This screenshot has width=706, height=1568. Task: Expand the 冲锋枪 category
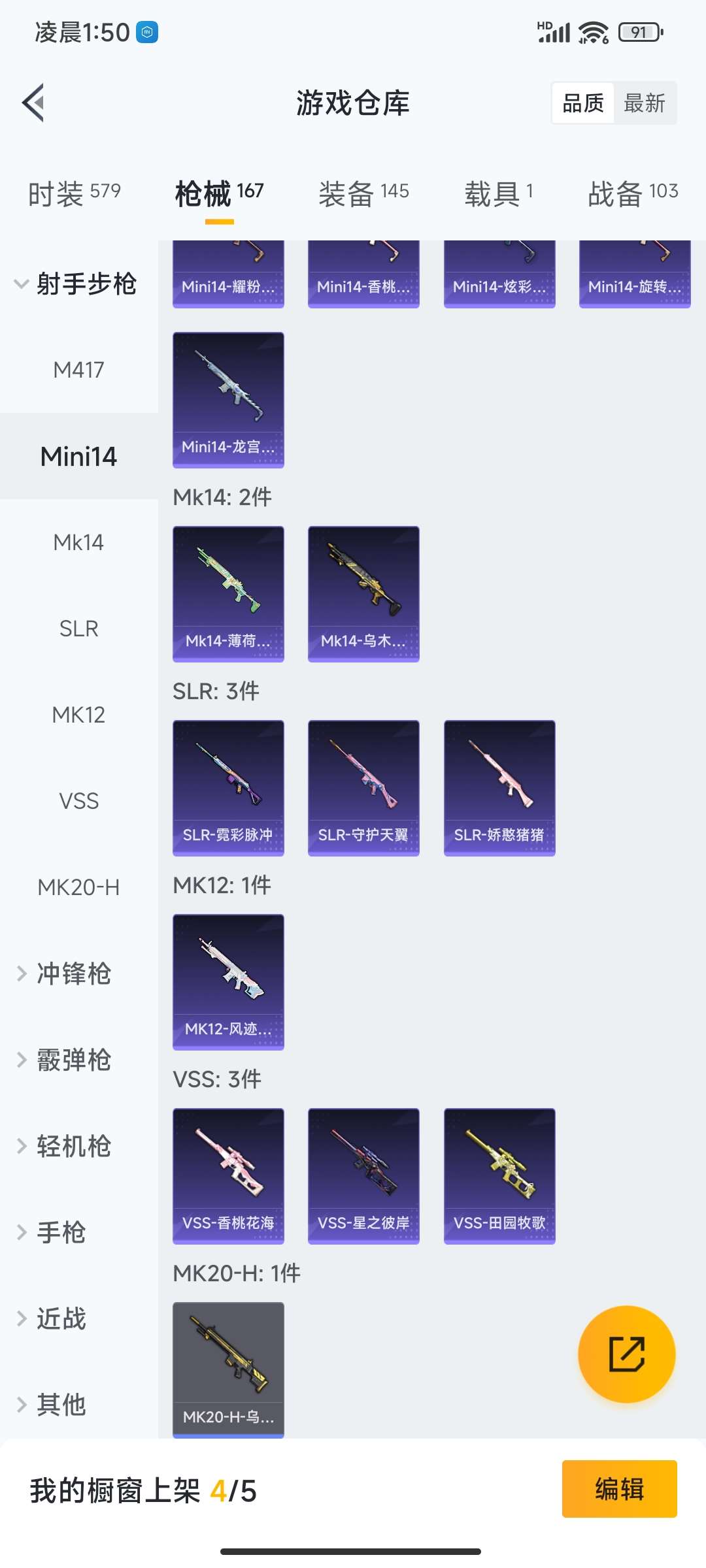click(x=73, y=973)
